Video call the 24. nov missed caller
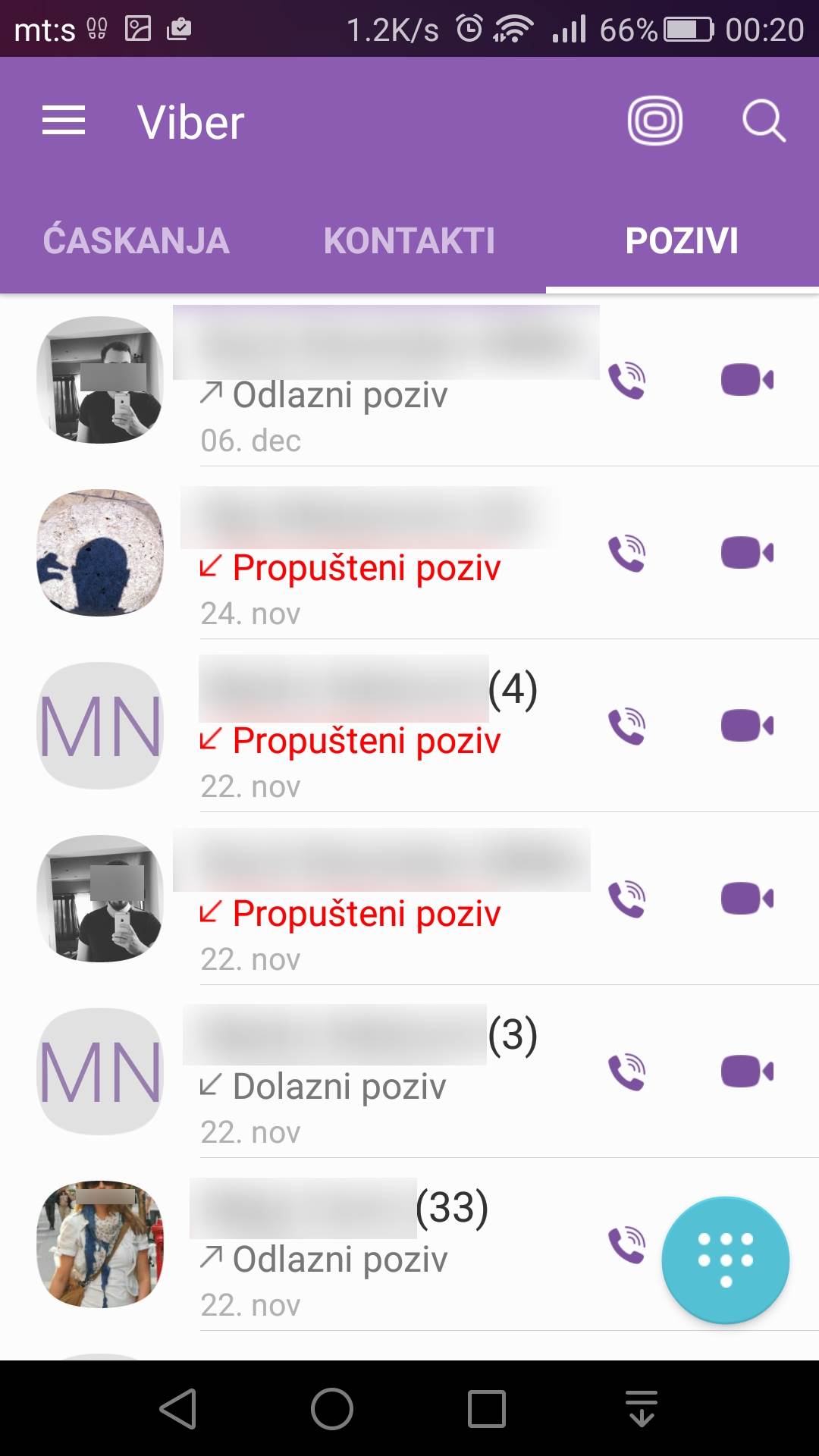Viewport: 819px width, 1456px height. coord(747,553)
